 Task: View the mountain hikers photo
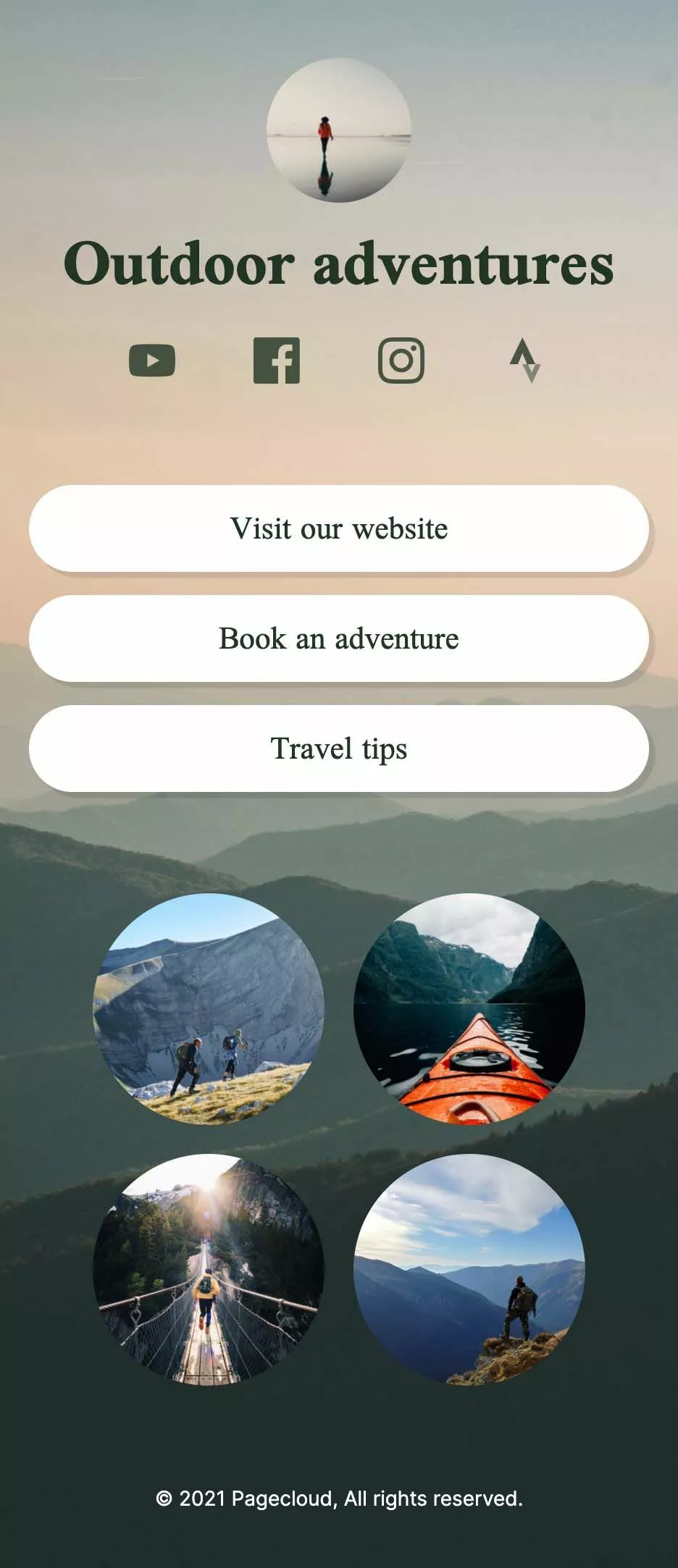coord(209,1008)
